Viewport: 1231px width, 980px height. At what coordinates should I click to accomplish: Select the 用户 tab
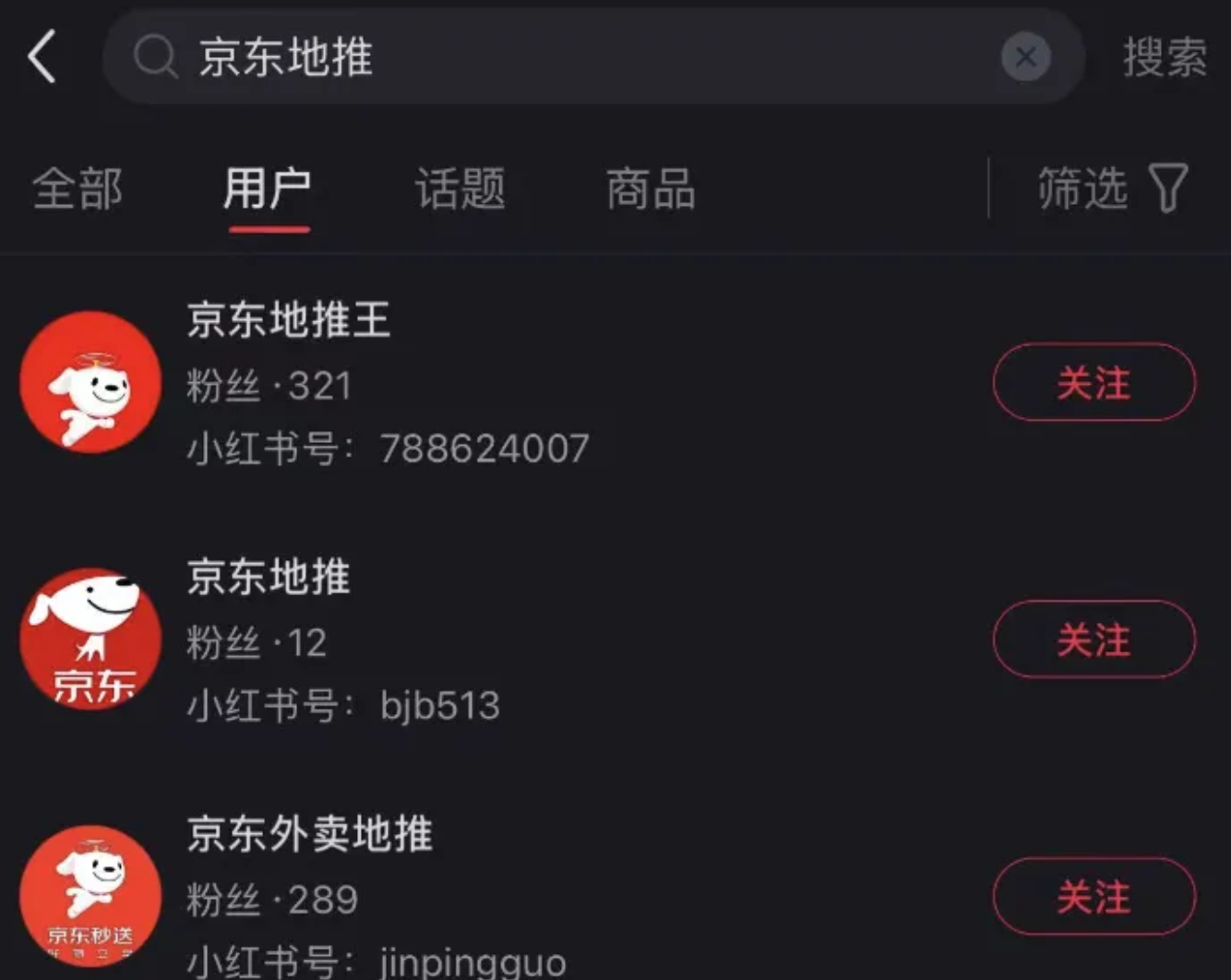point(268,189)
